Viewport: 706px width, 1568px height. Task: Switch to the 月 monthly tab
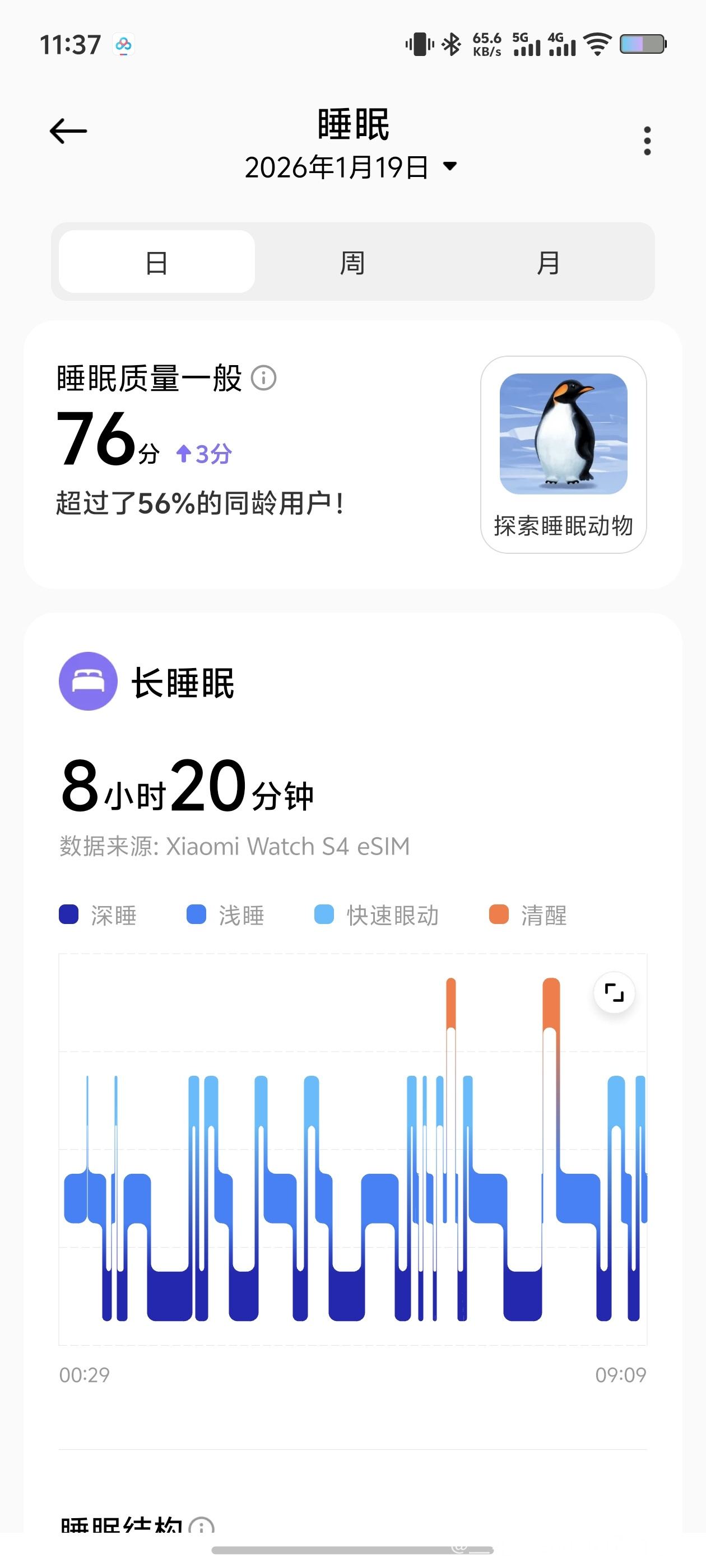547,262
